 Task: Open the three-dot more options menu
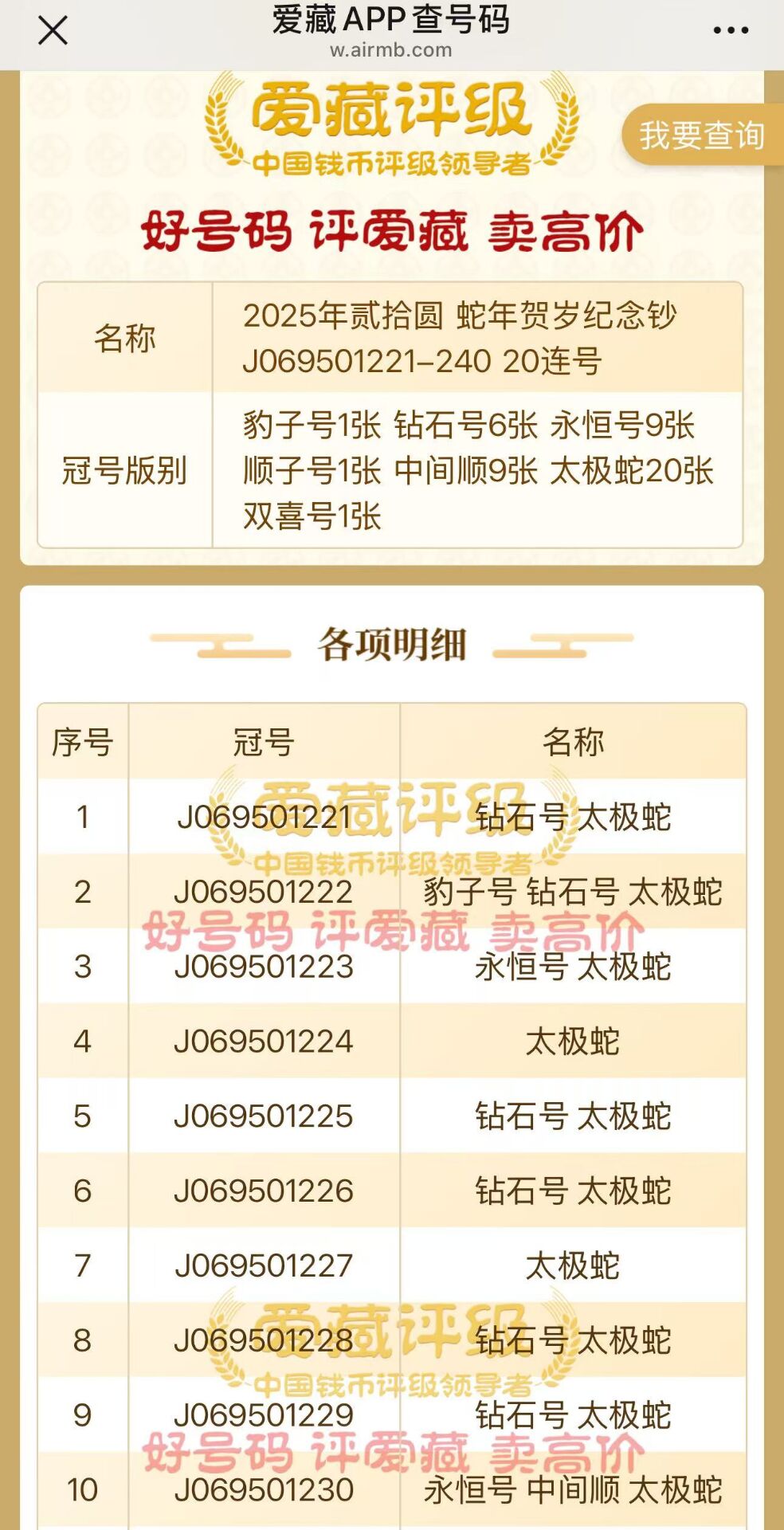730,31
